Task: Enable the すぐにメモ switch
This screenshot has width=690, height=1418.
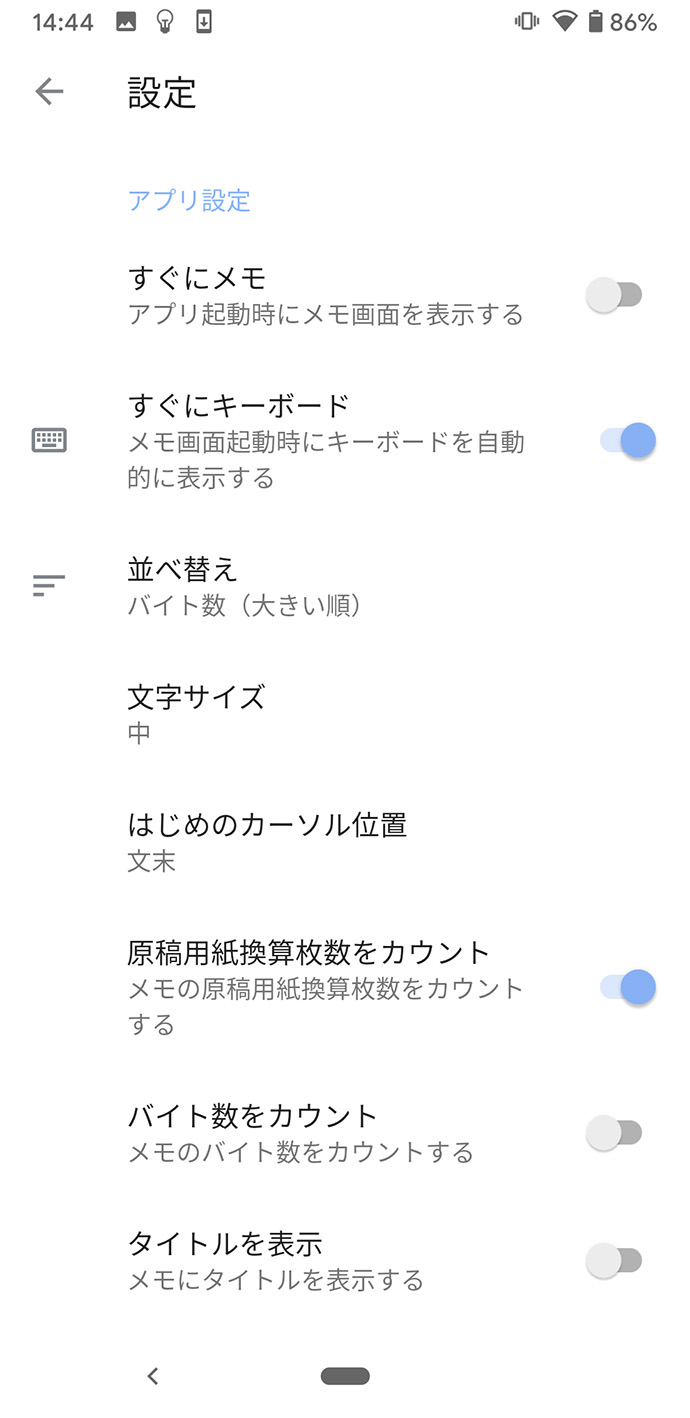Action: tap(614, 295)
